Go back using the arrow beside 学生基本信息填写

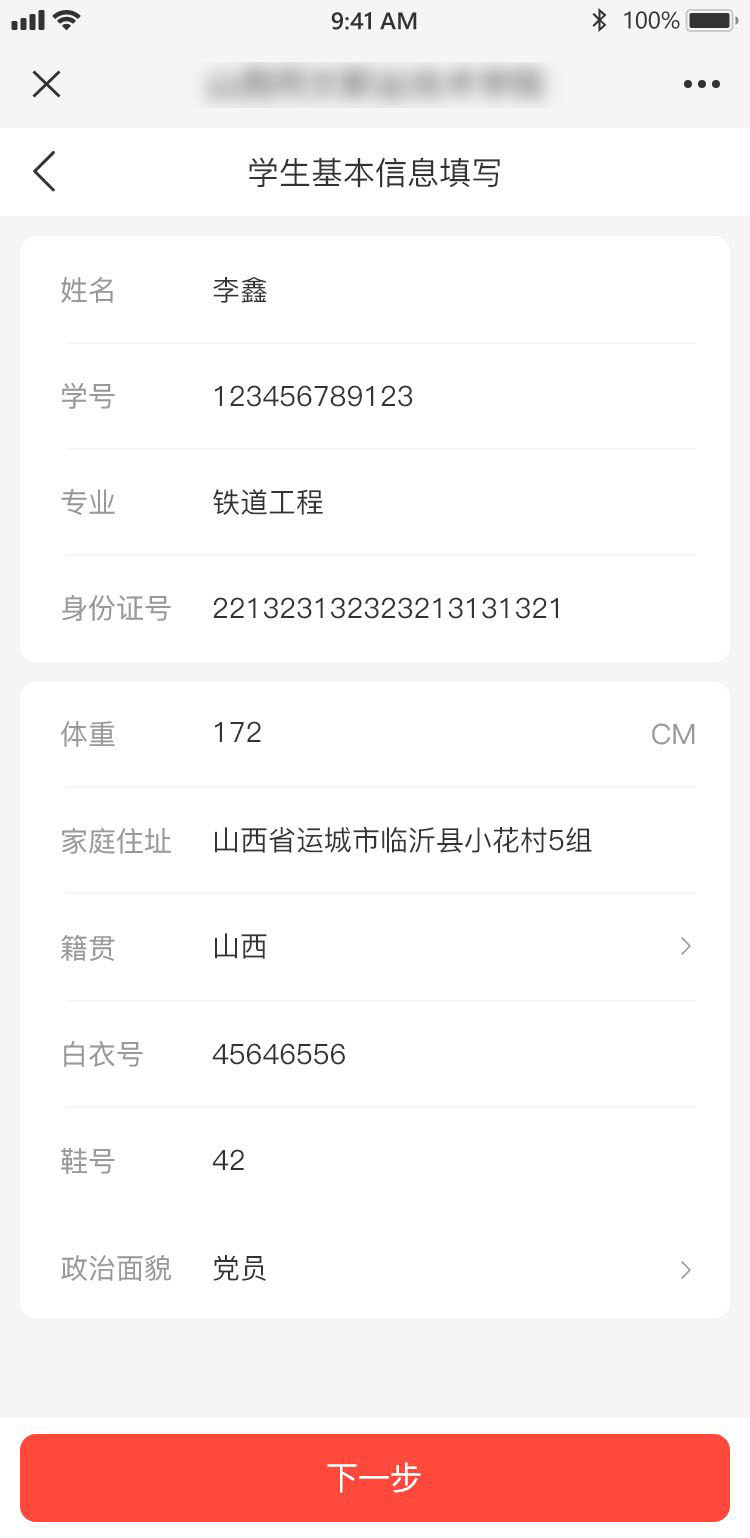(44, 172)
